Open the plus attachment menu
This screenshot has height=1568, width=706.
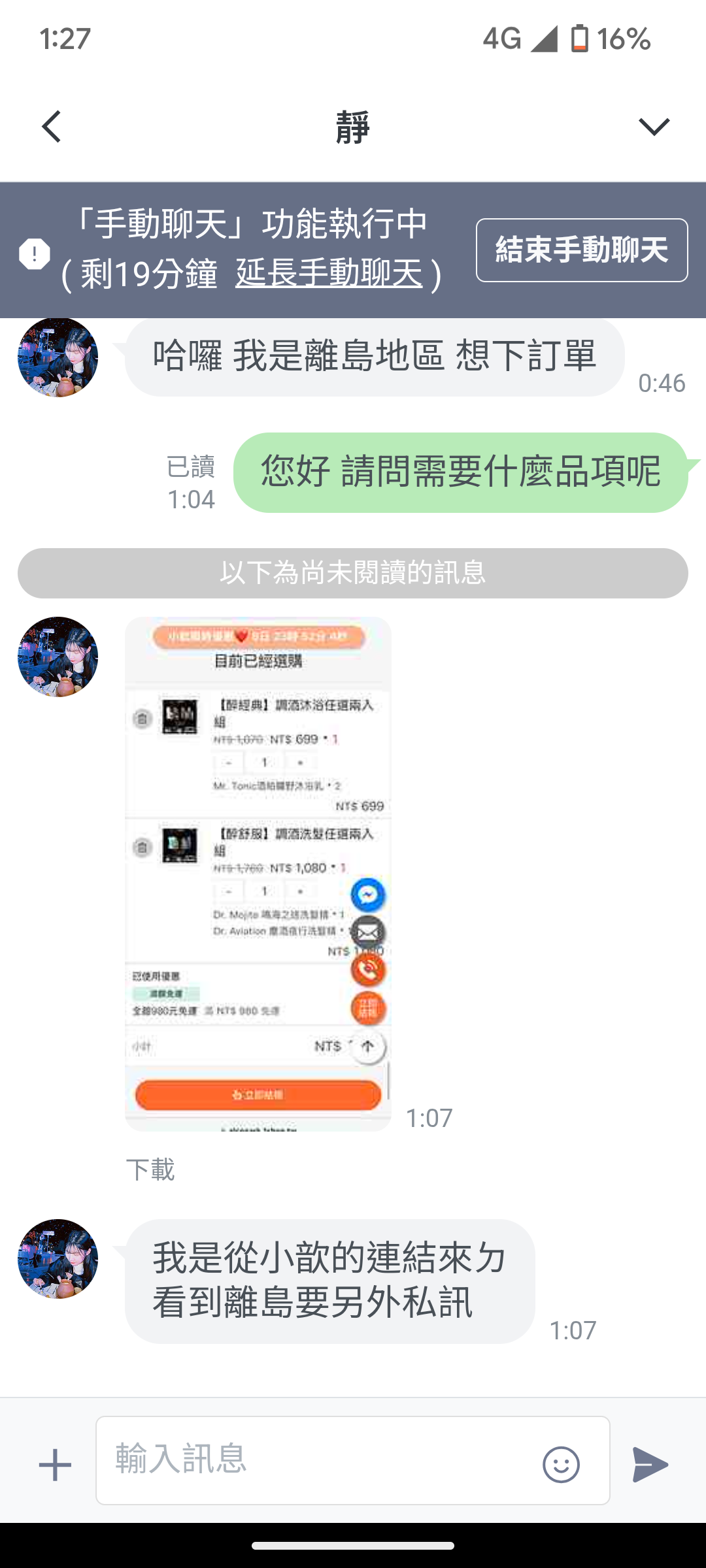[x=55, y=1465]
